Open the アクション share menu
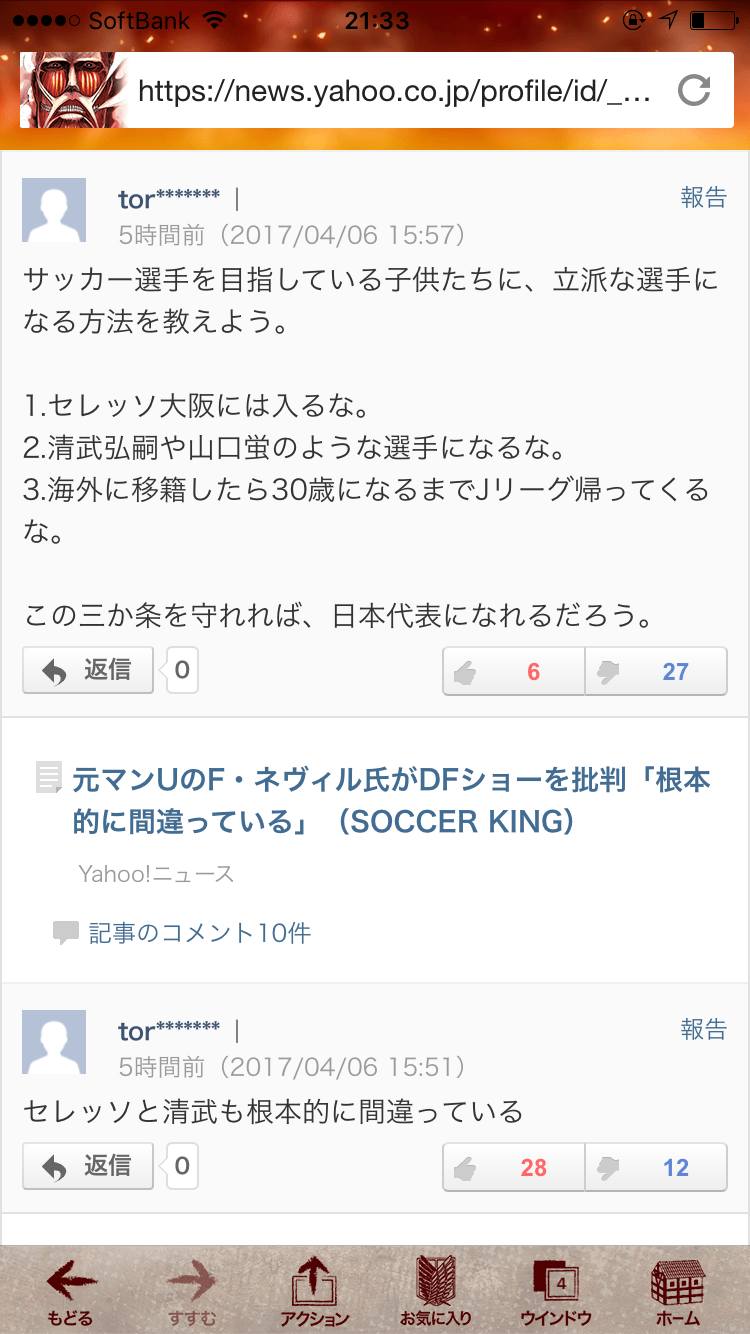The image size is (750, 1334). point(314,1291)
